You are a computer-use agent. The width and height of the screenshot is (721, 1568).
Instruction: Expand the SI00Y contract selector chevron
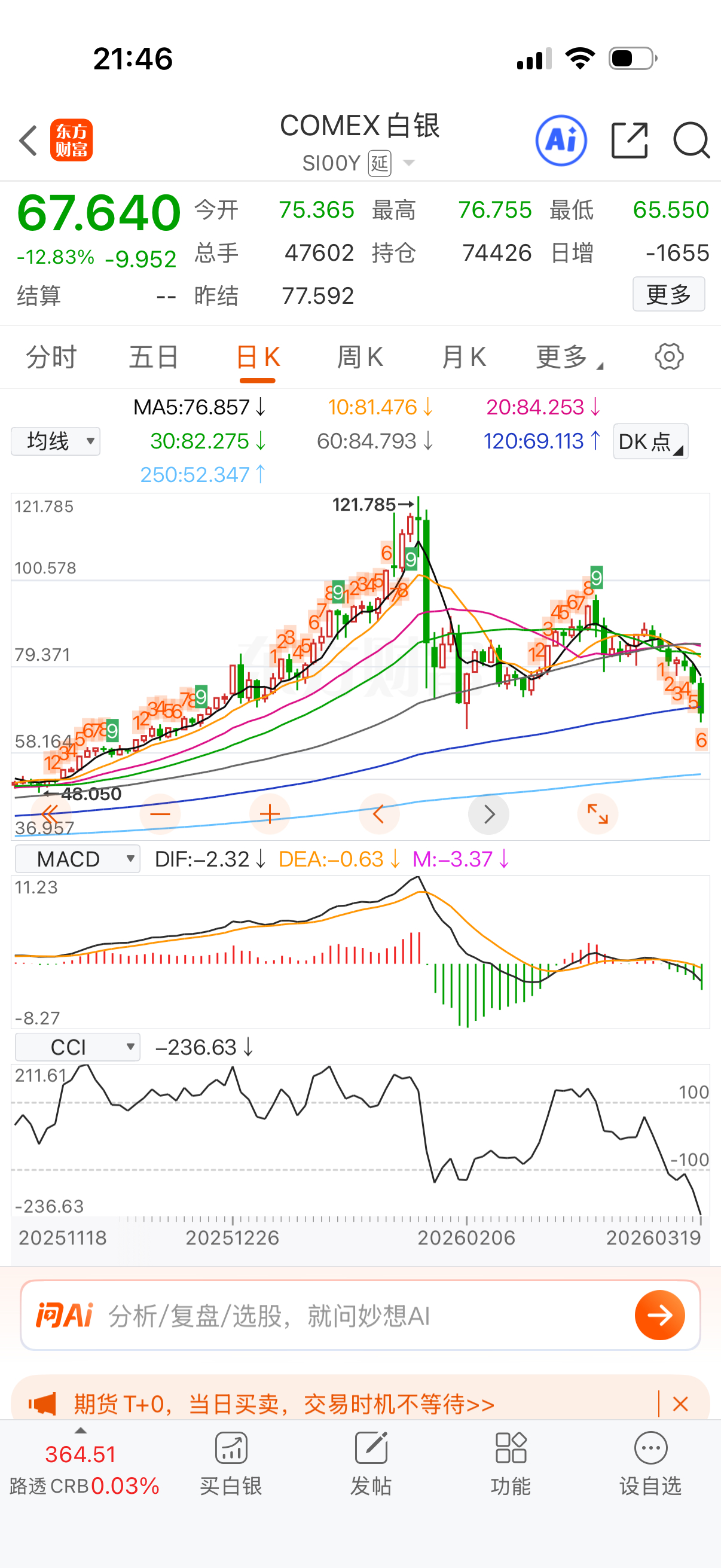pyautogui.click(x=409, y=162)
